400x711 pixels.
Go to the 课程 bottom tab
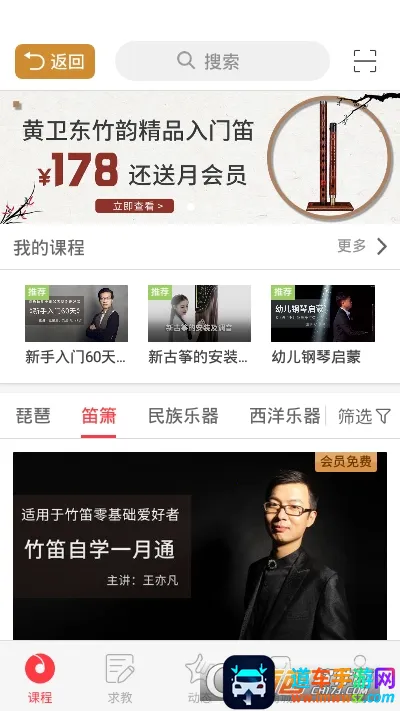pyautogui.click(x=40, y=677)
